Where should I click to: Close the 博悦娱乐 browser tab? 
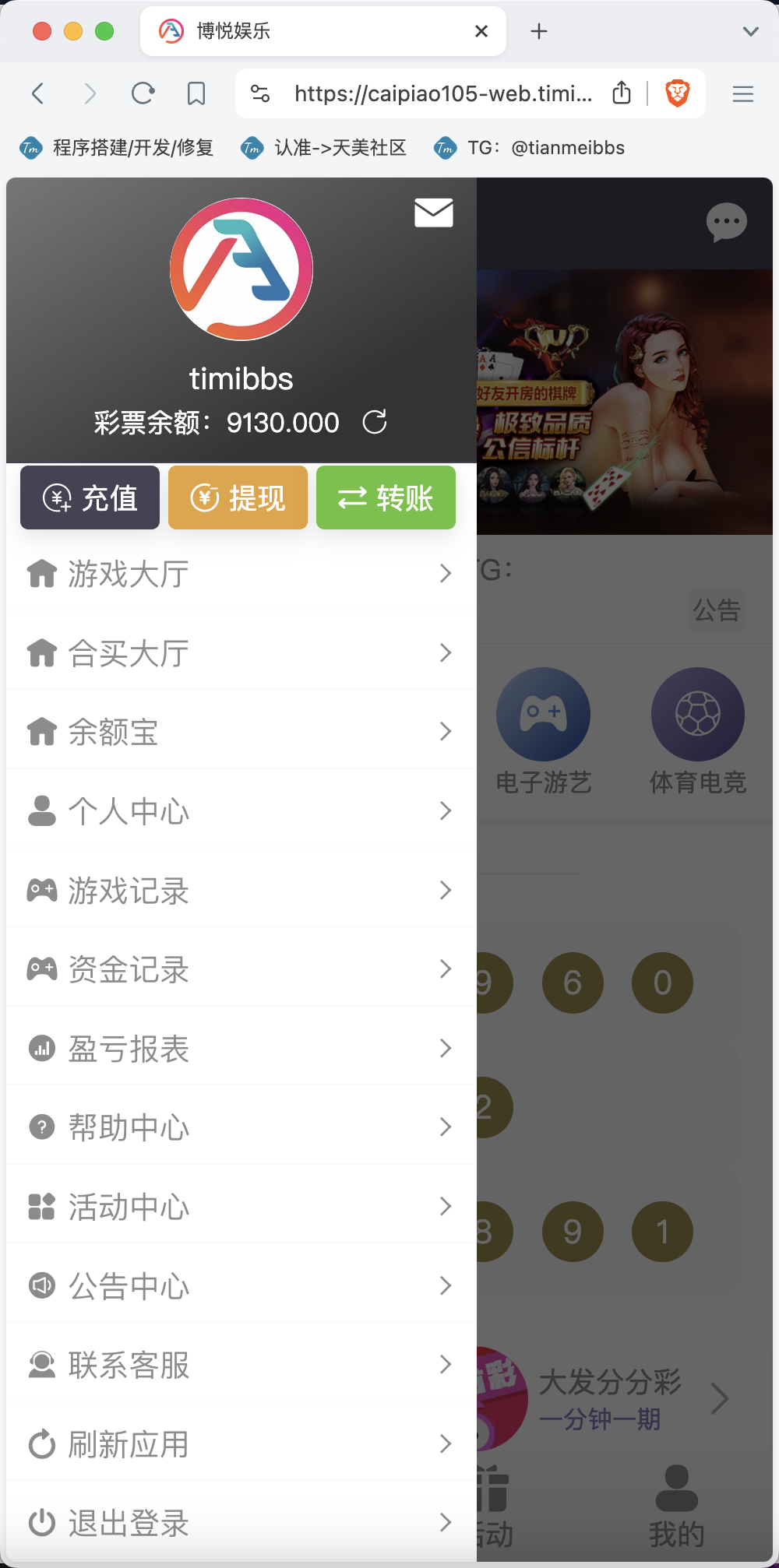tap(481, 31)
